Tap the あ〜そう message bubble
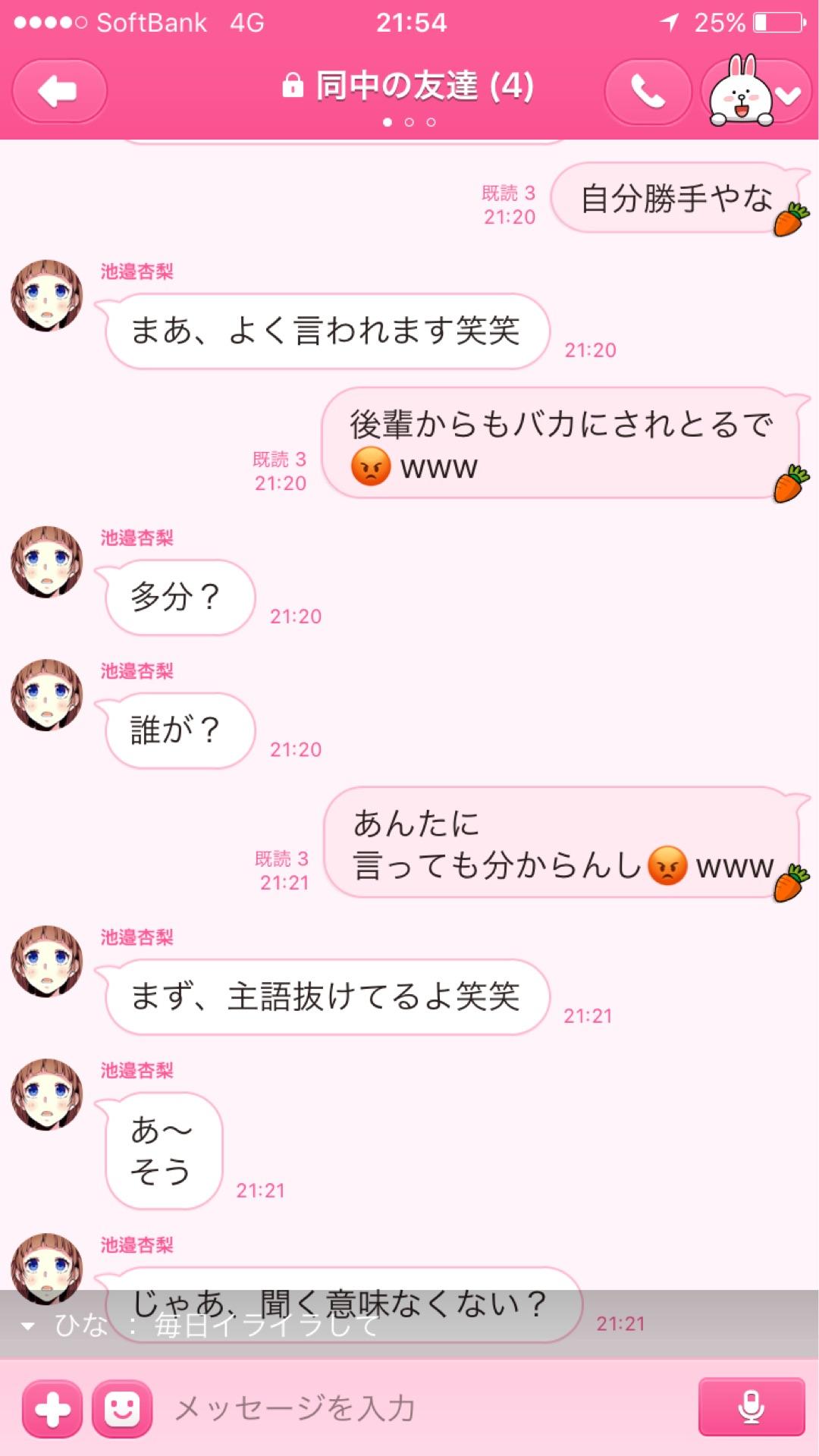Viewport: 819px width, 1456px height. (163, 1152)
